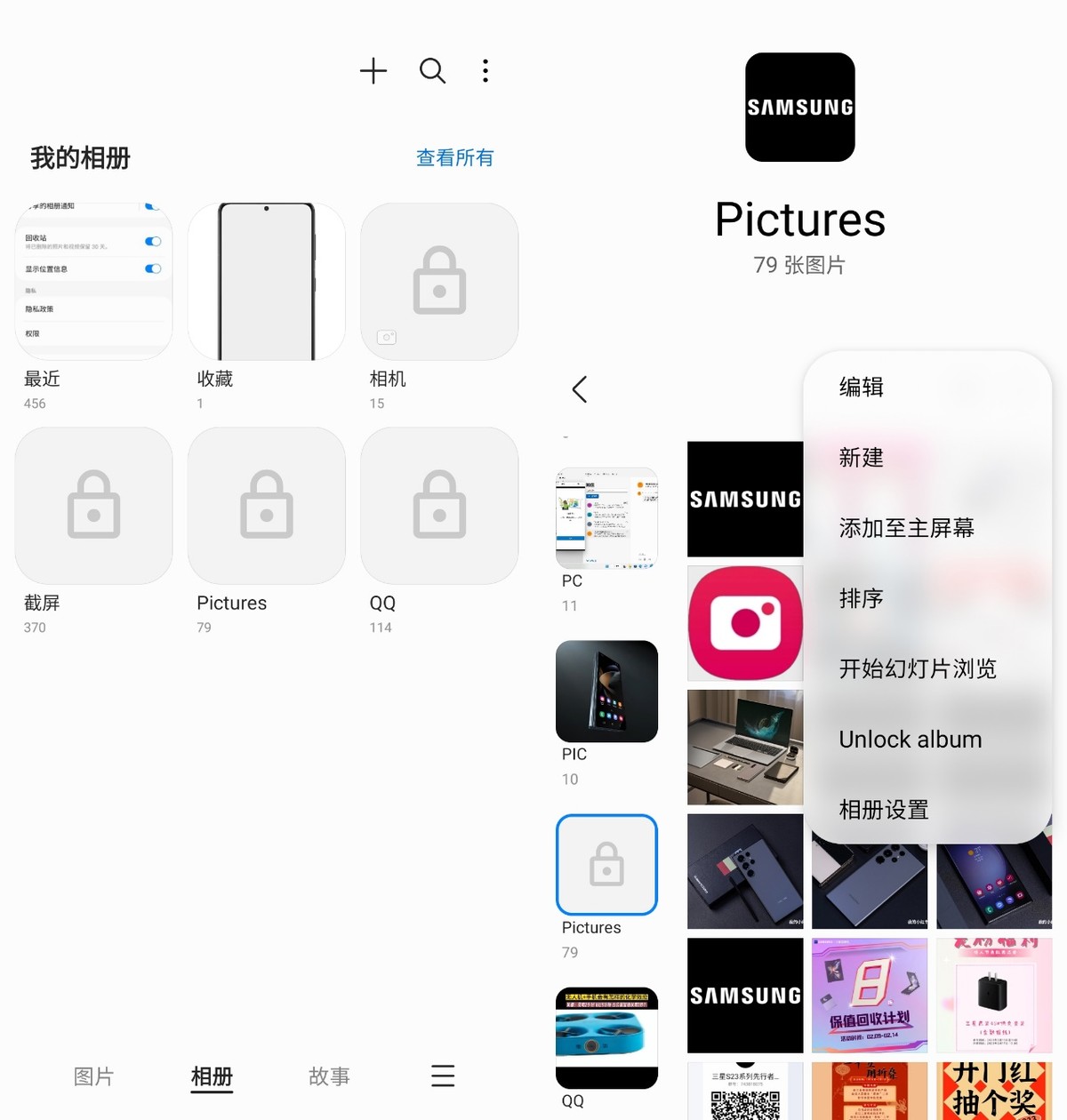Open the locked QQ album icon

438,506
